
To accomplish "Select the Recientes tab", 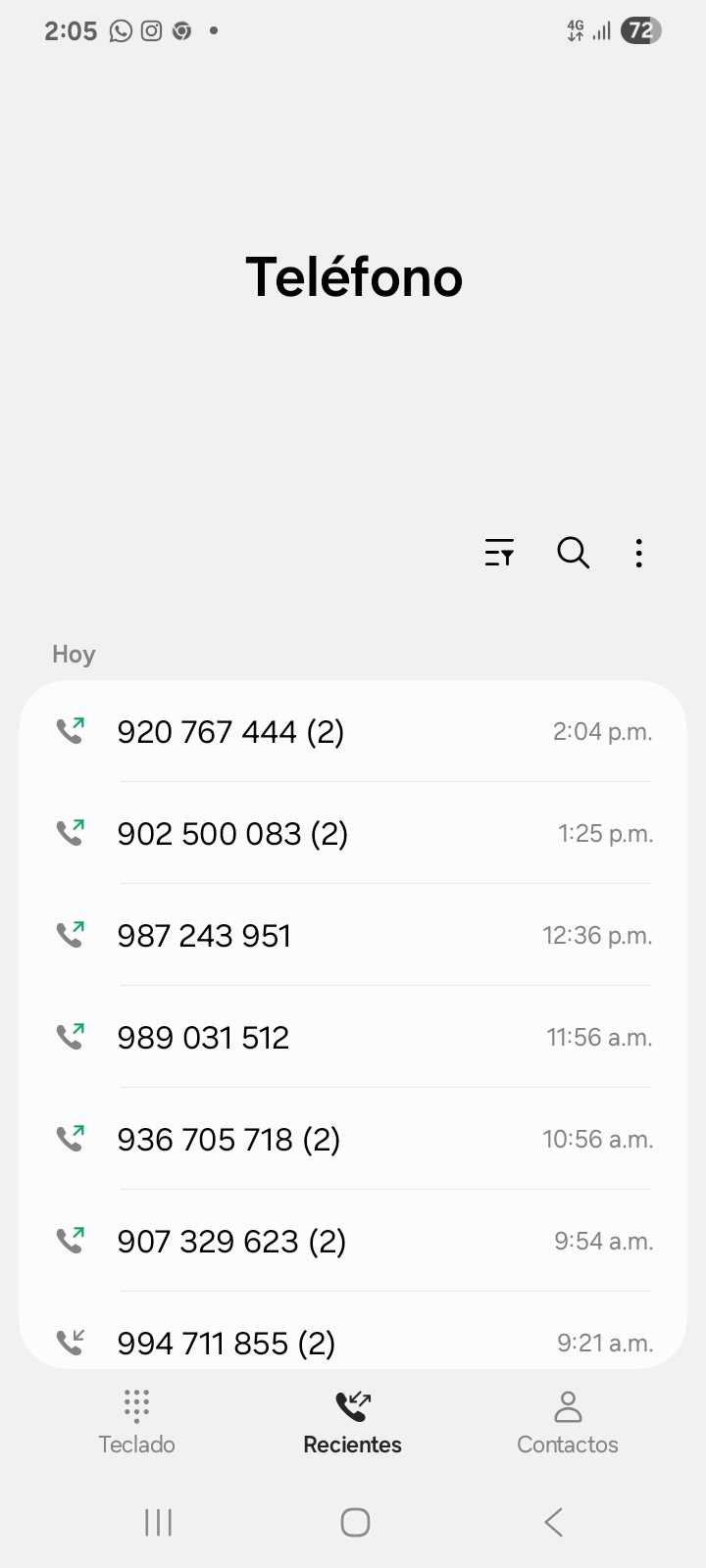I will 353,1421.
